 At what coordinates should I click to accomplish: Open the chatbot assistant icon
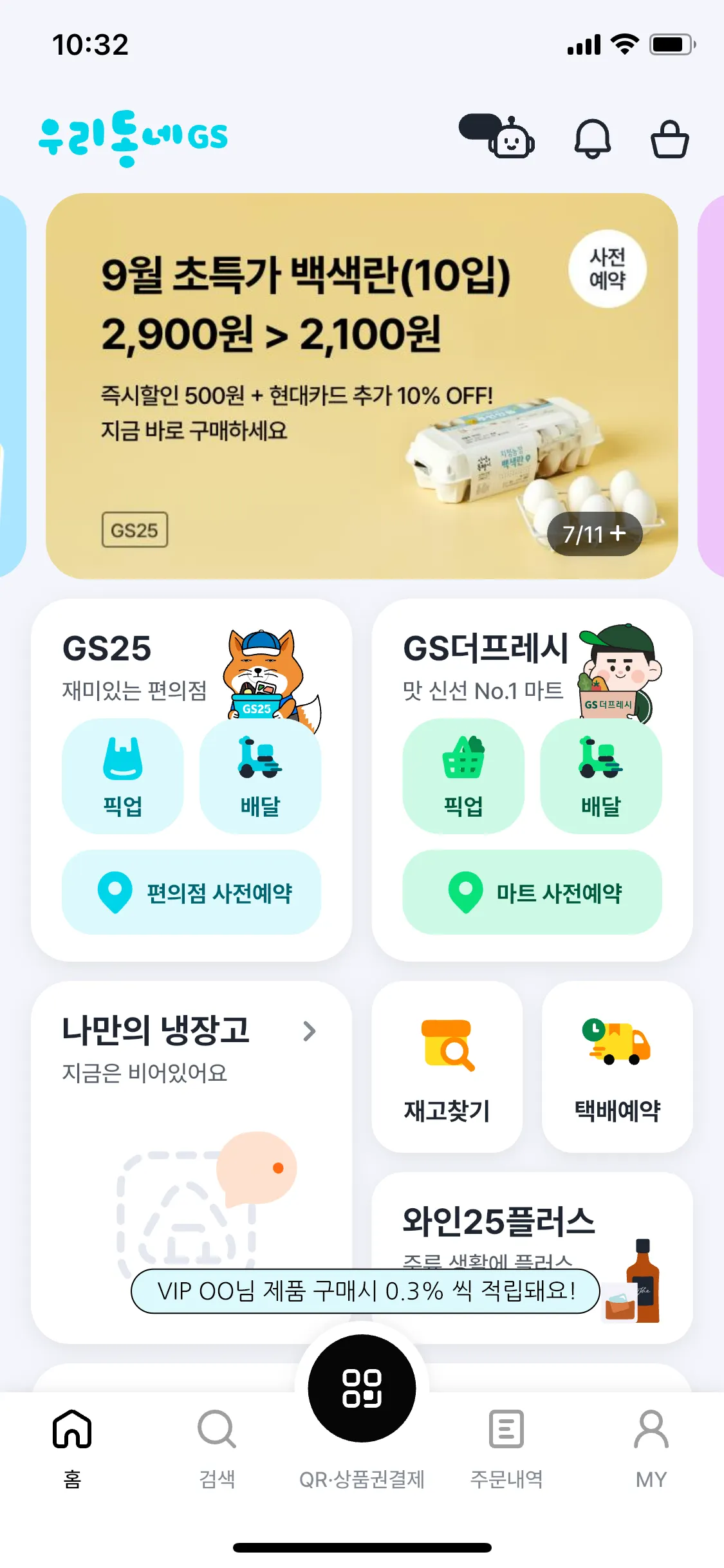click(497, 136)
